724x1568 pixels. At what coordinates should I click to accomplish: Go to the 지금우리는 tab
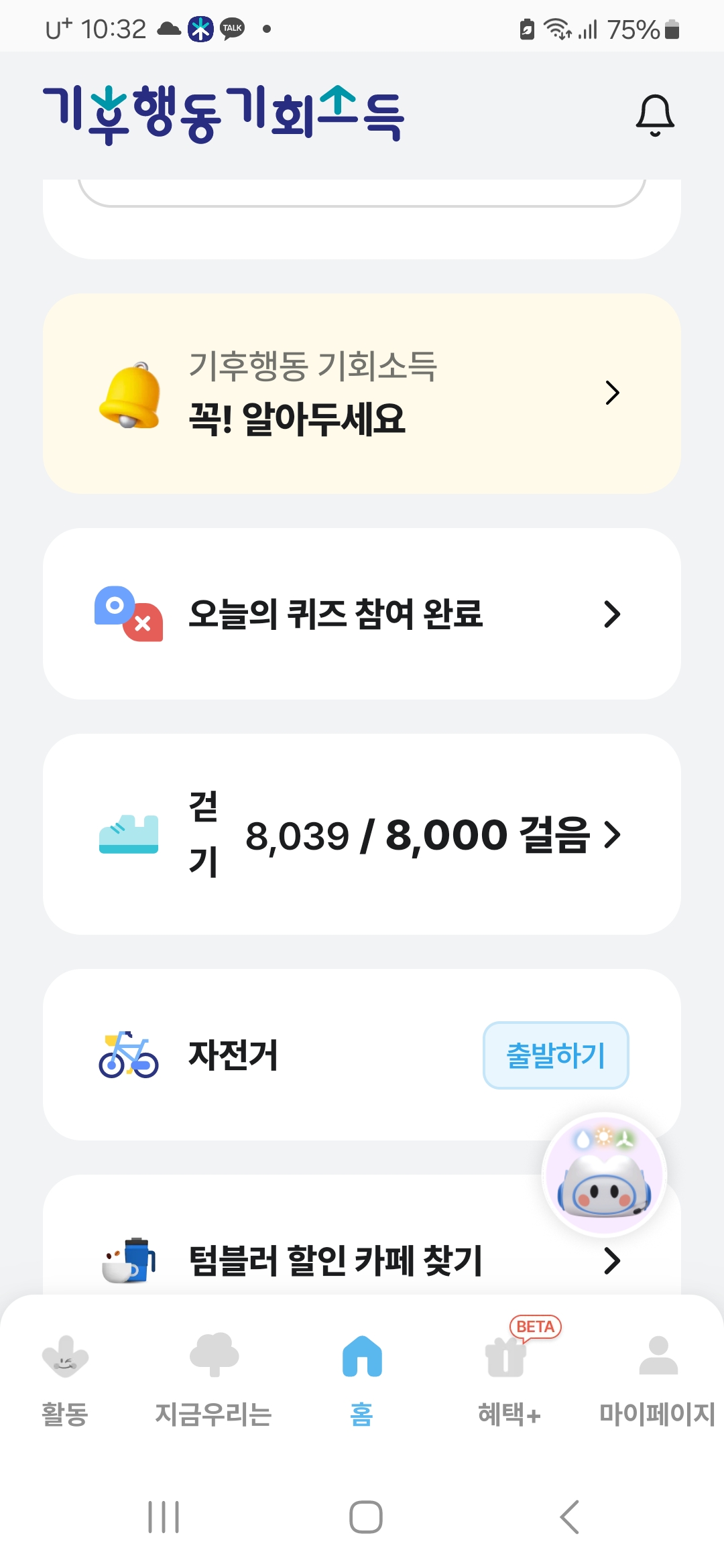click(213, 1378)
